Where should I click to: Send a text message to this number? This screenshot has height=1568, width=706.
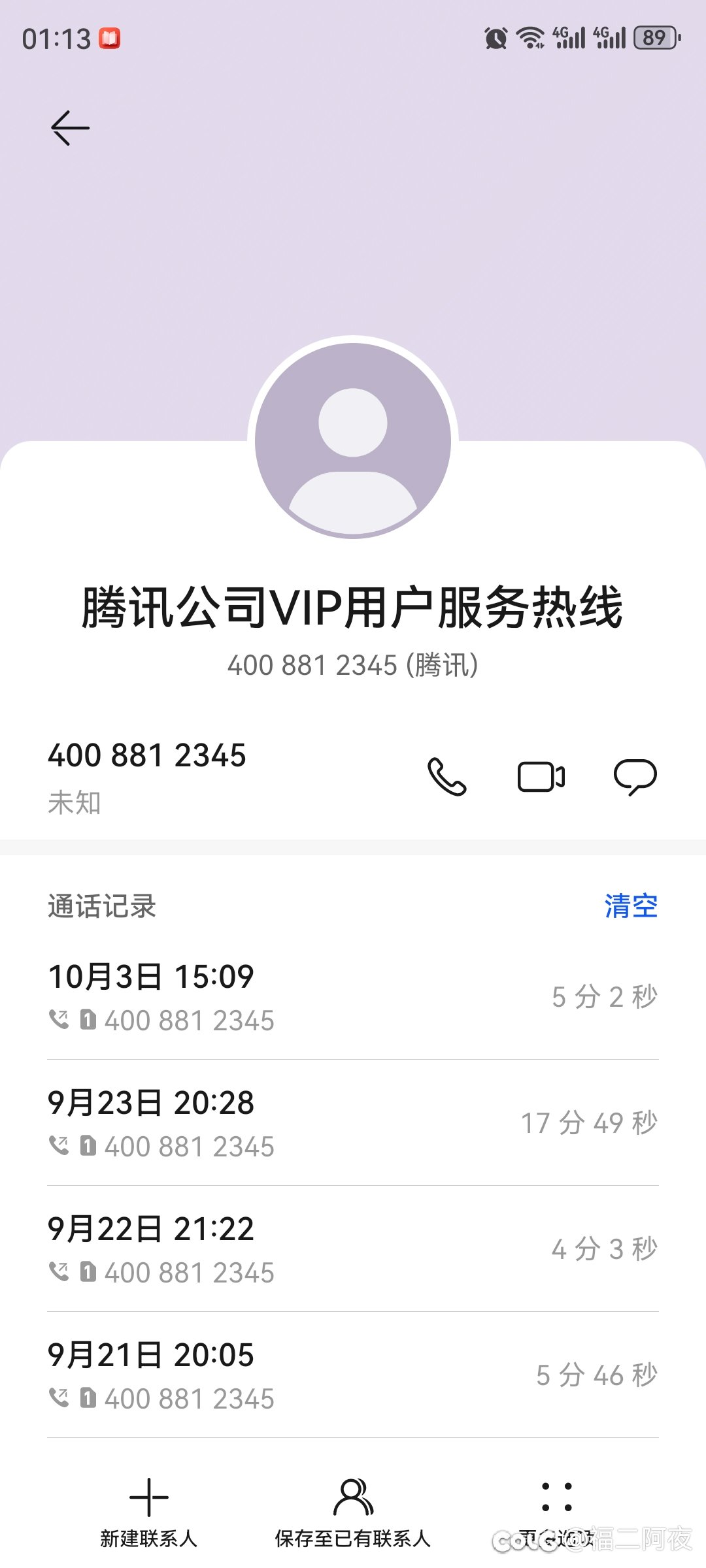click(x=635, y=777)
